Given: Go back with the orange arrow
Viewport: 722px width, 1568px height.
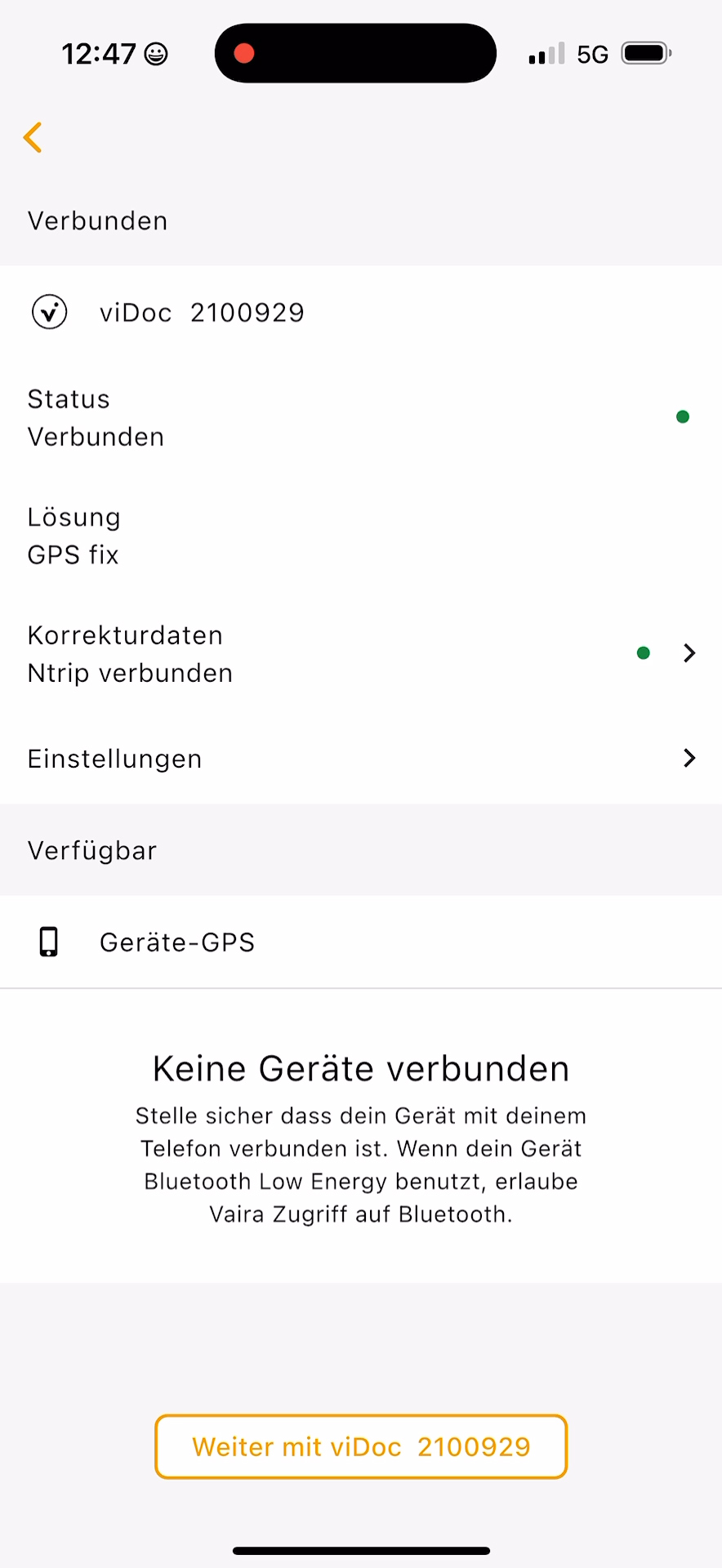Looking at the screenshot, I should [x=33, y=137].
